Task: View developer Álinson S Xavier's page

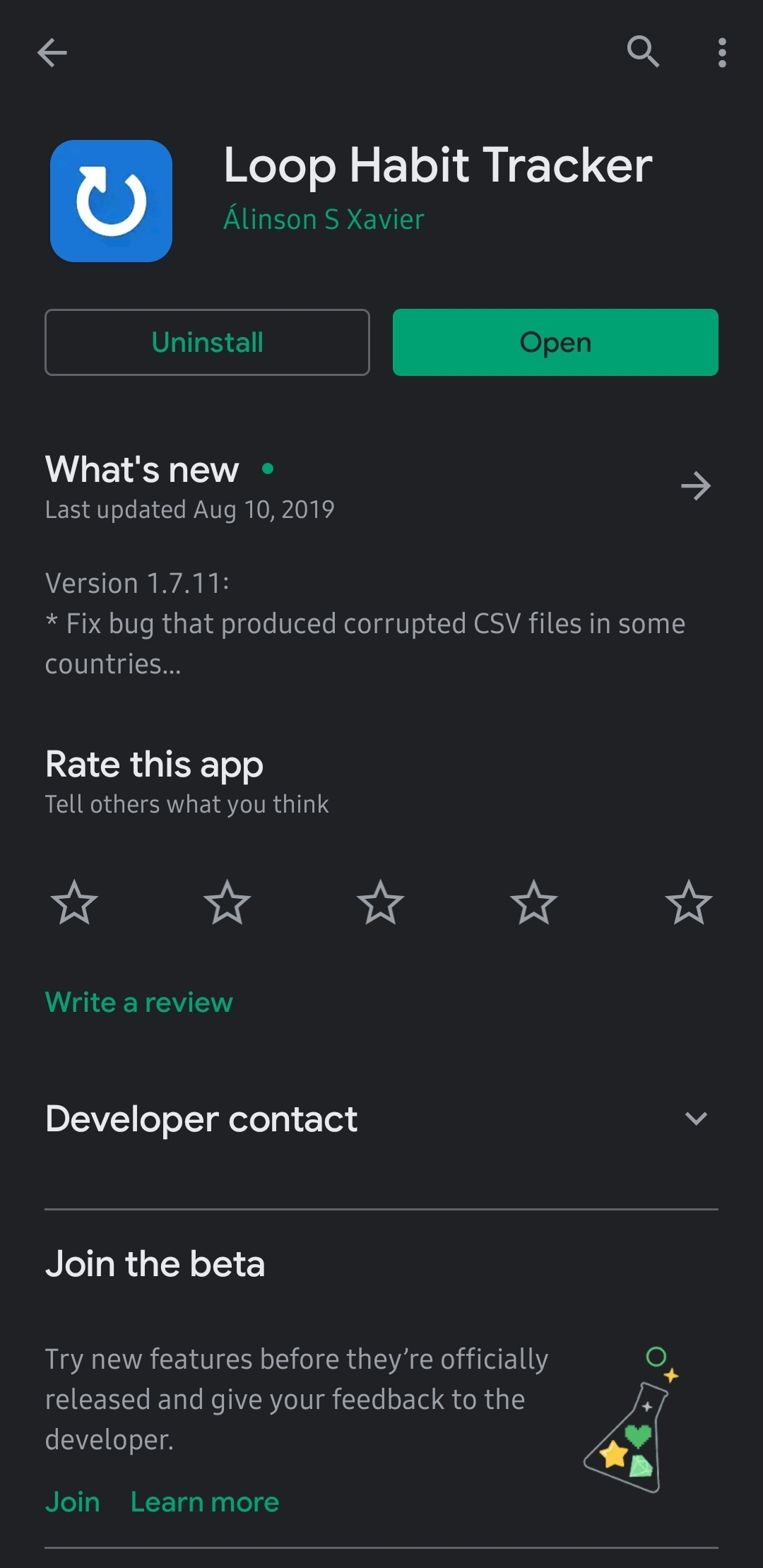Action: point(324,220)
